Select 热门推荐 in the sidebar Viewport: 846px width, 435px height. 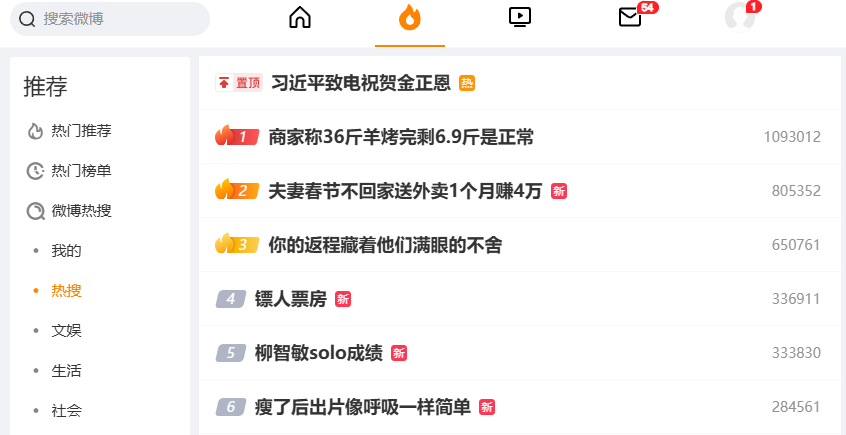click(x=81, y=131)
